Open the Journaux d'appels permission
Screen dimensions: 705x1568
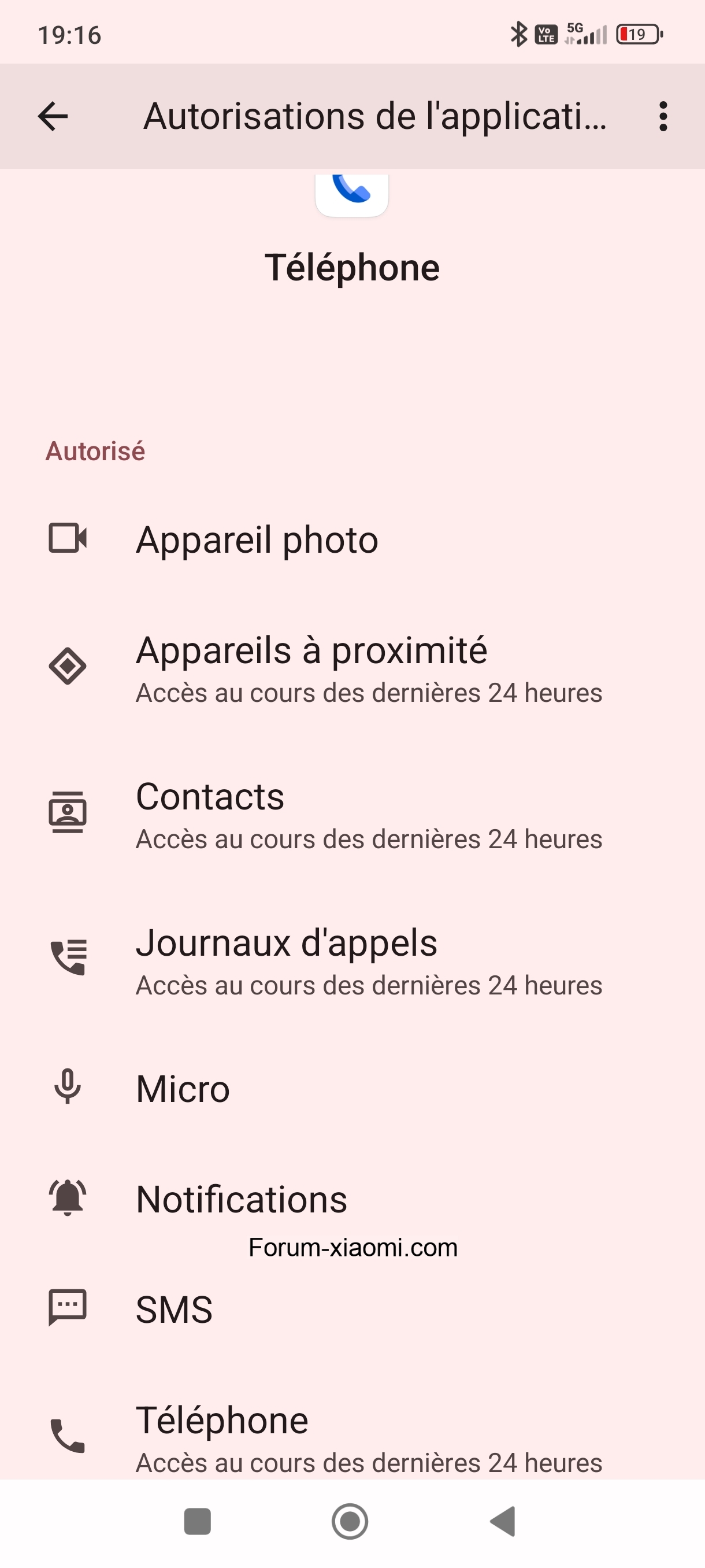click(352, 960)
